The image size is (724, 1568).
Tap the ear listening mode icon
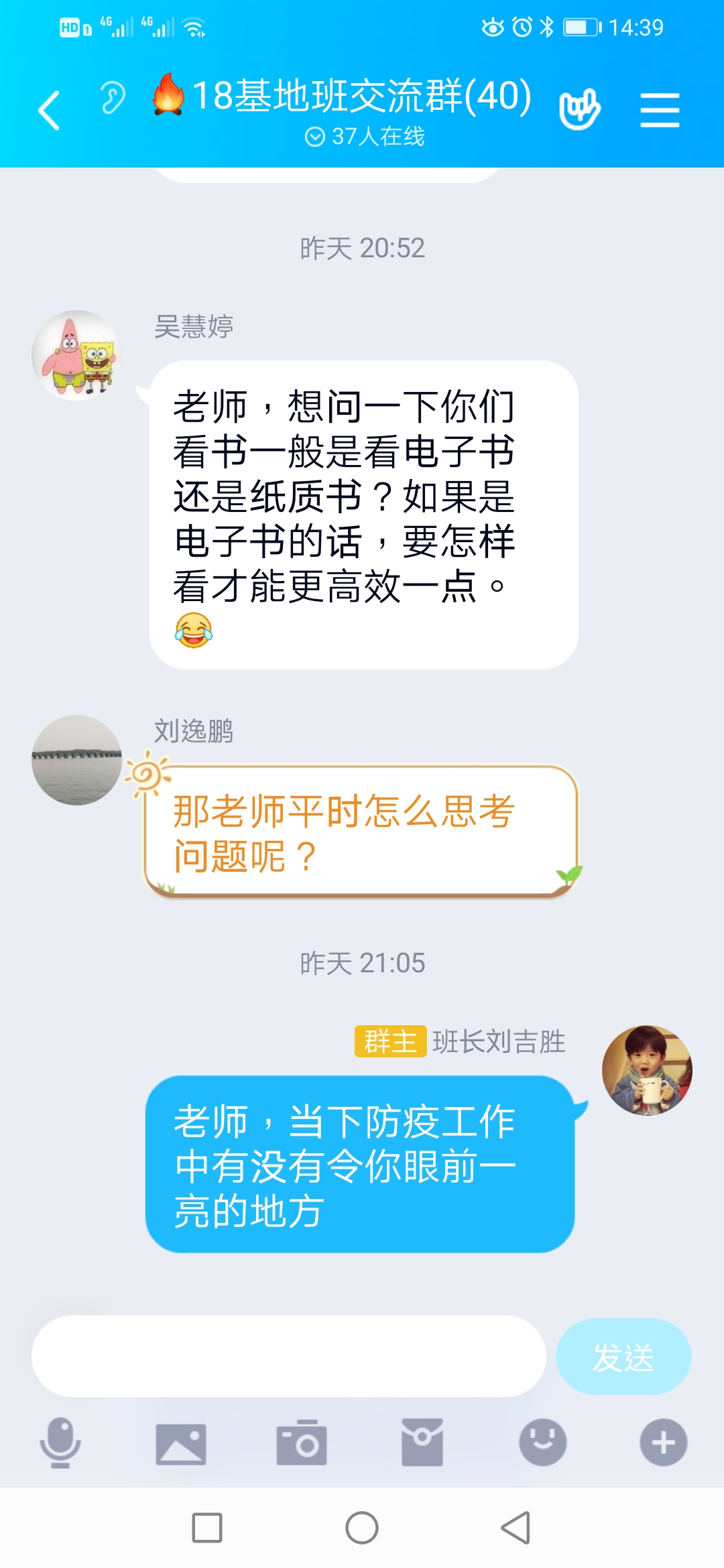[113, 98]
